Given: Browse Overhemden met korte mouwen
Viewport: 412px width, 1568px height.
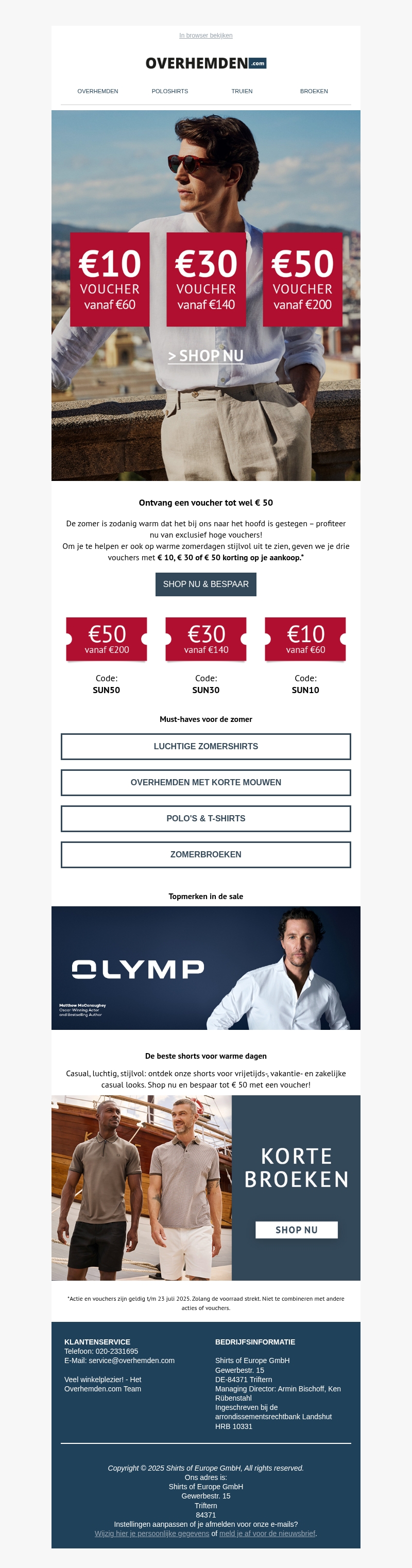Looking at the screenshot, I should (205, 782).
